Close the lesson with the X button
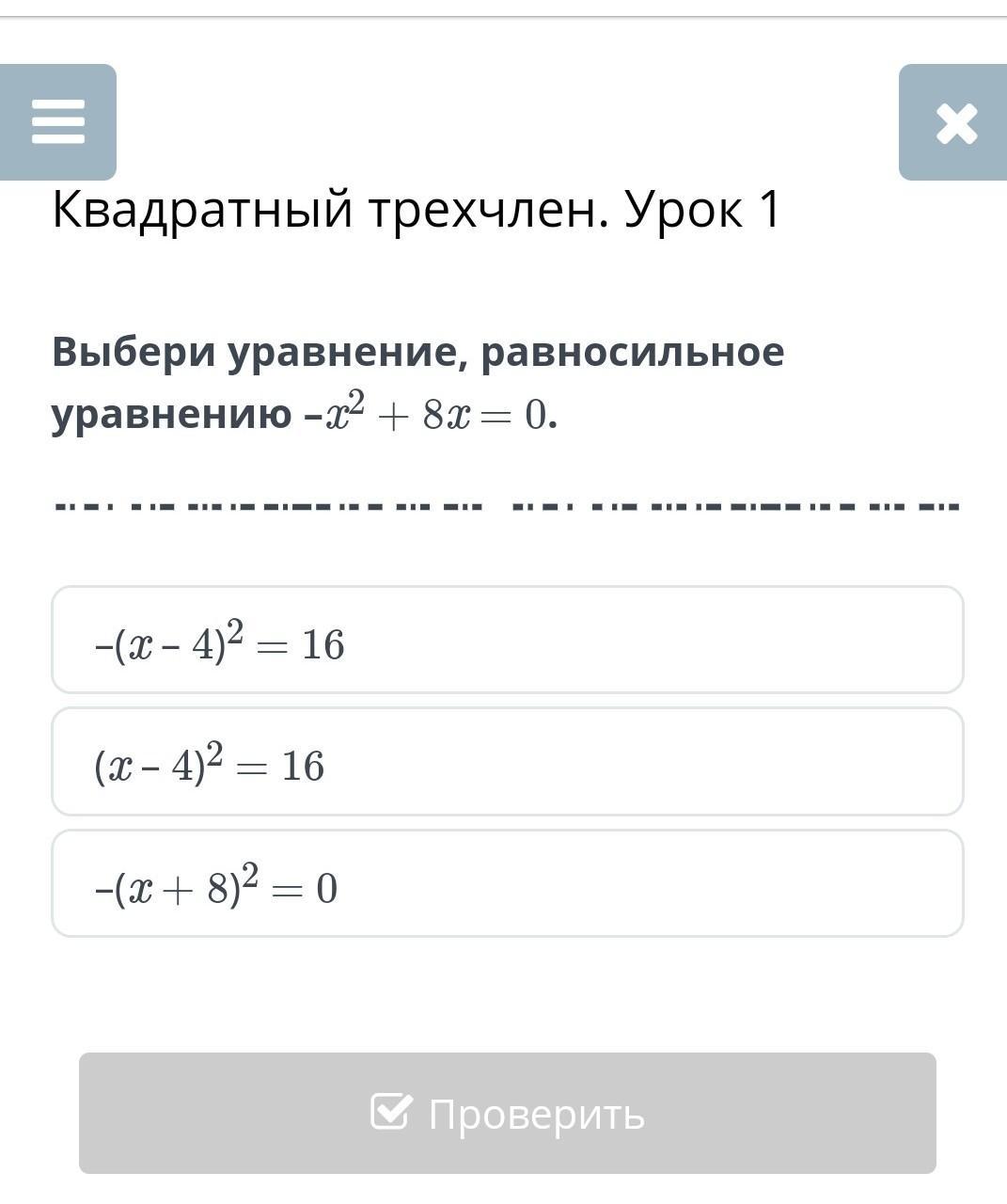Viewport: 1007px width, 1204px height. (x=955, y=123)
